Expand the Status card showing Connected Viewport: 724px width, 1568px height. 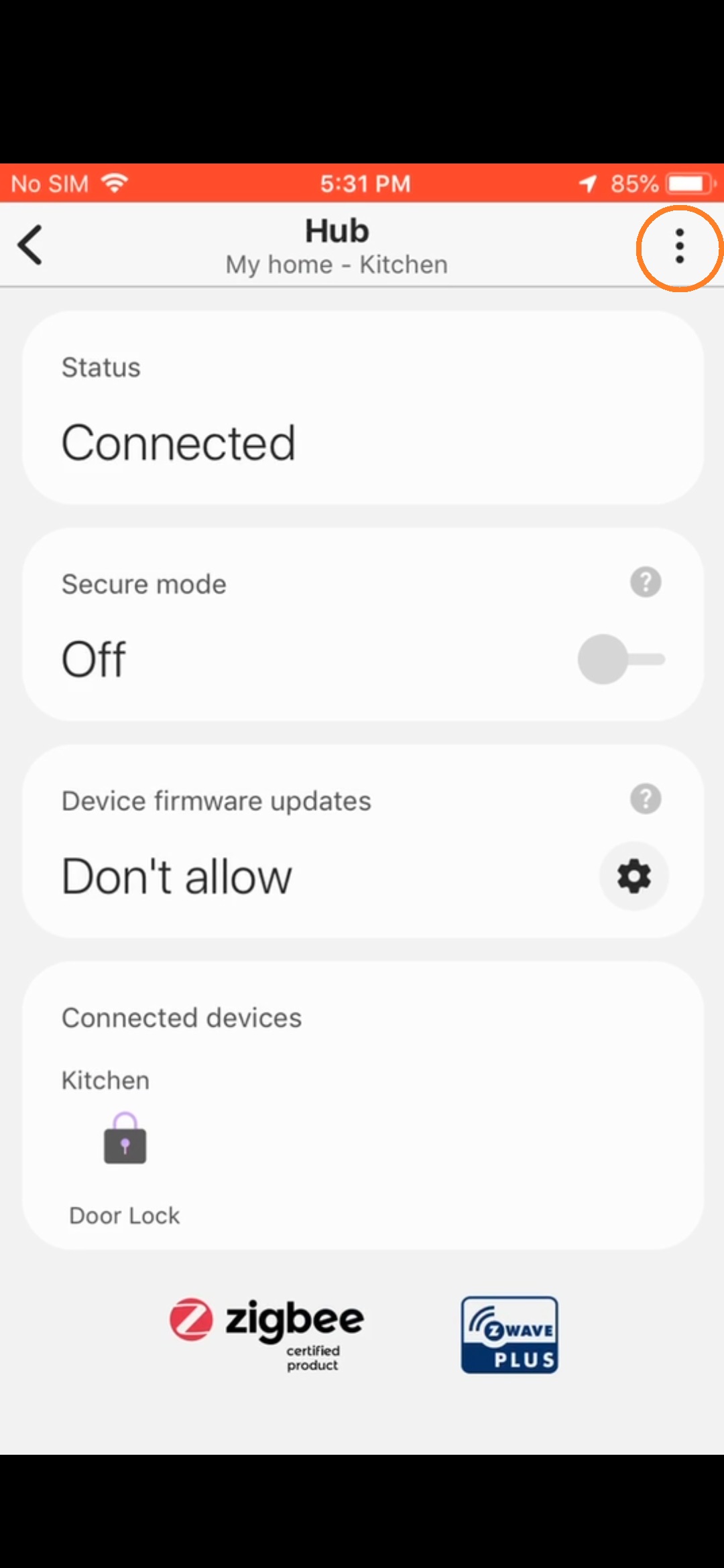pyautogui.click(x=362, y=409)
